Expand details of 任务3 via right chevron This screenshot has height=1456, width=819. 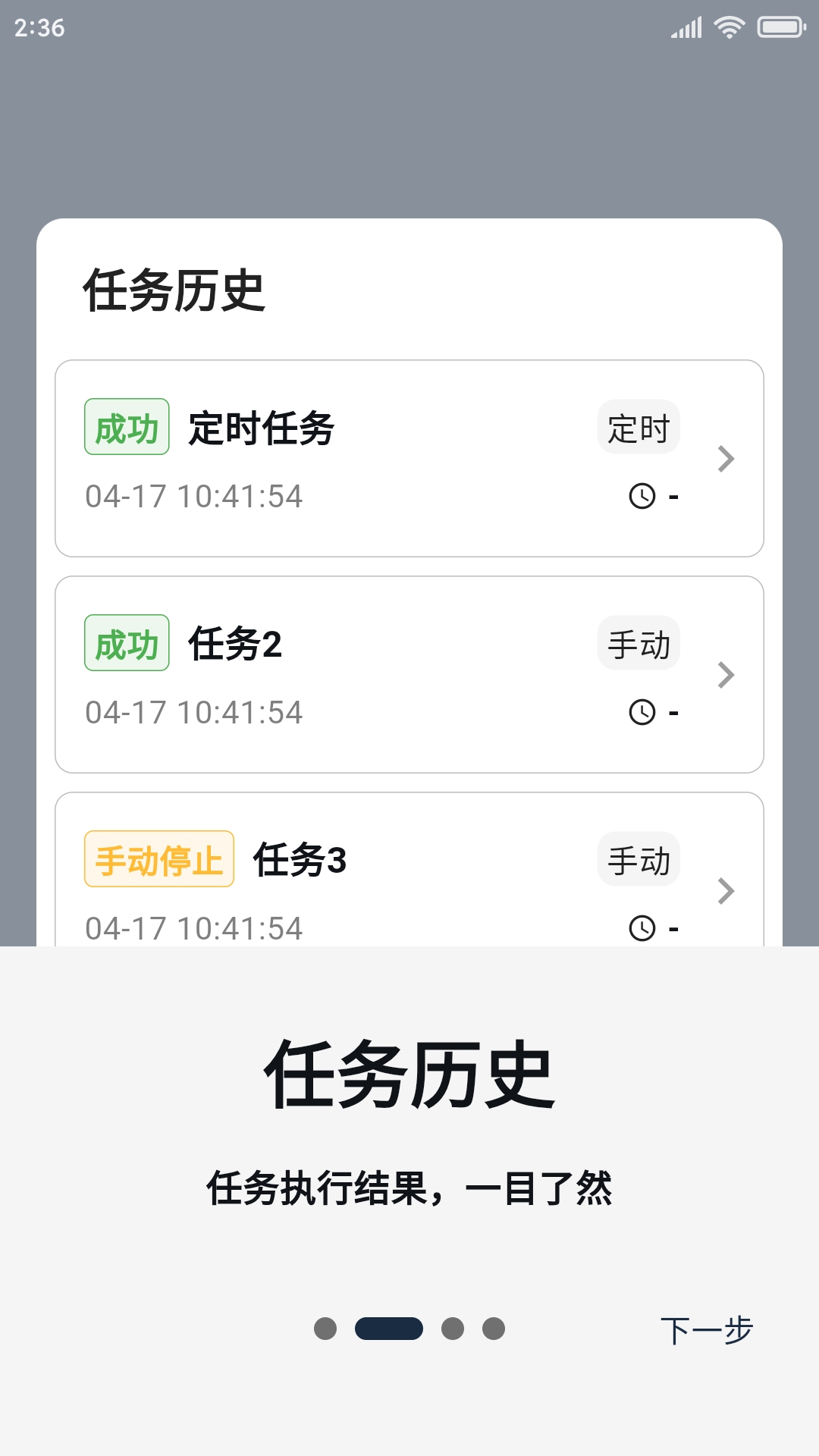pos(727,890)
